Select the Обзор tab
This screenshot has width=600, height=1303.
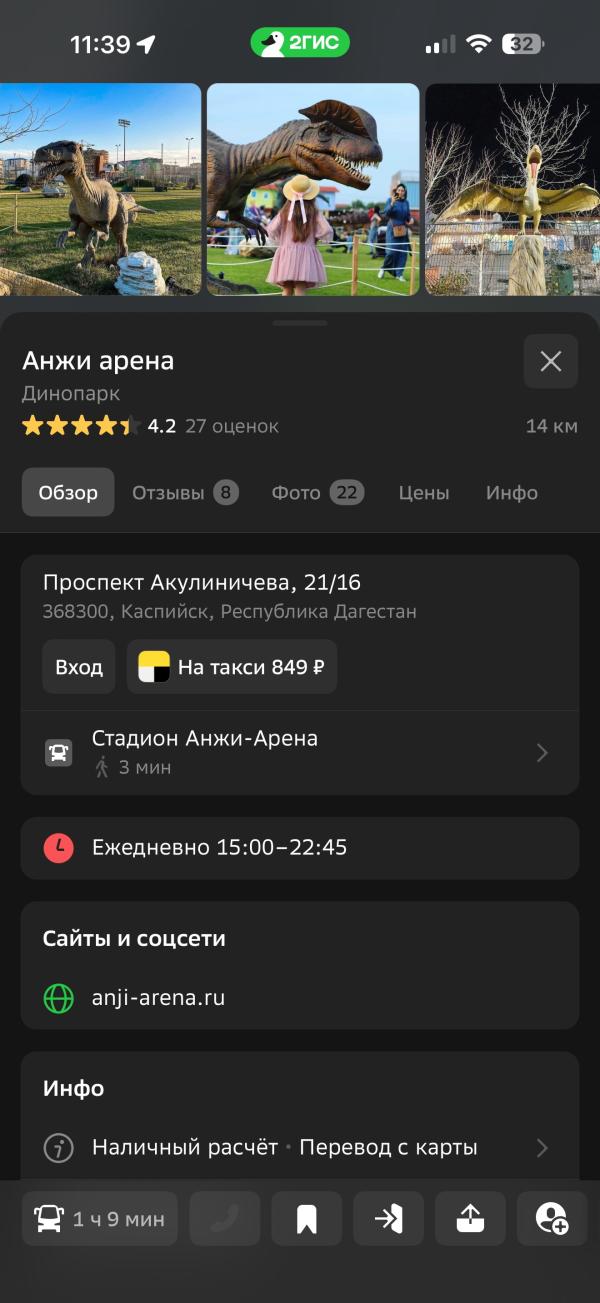click(68, 492)
